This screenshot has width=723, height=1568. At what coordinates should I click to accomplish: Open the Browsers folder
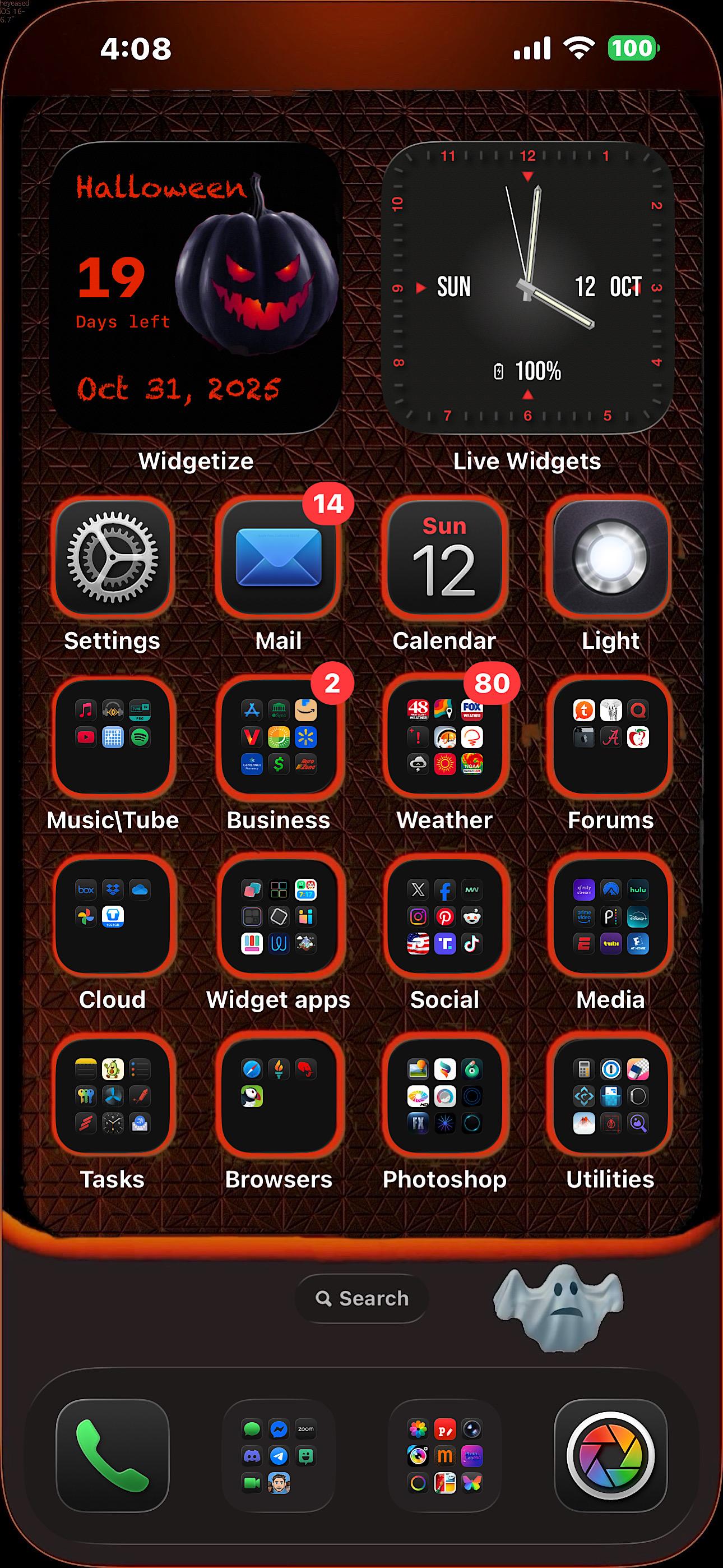279,1096
